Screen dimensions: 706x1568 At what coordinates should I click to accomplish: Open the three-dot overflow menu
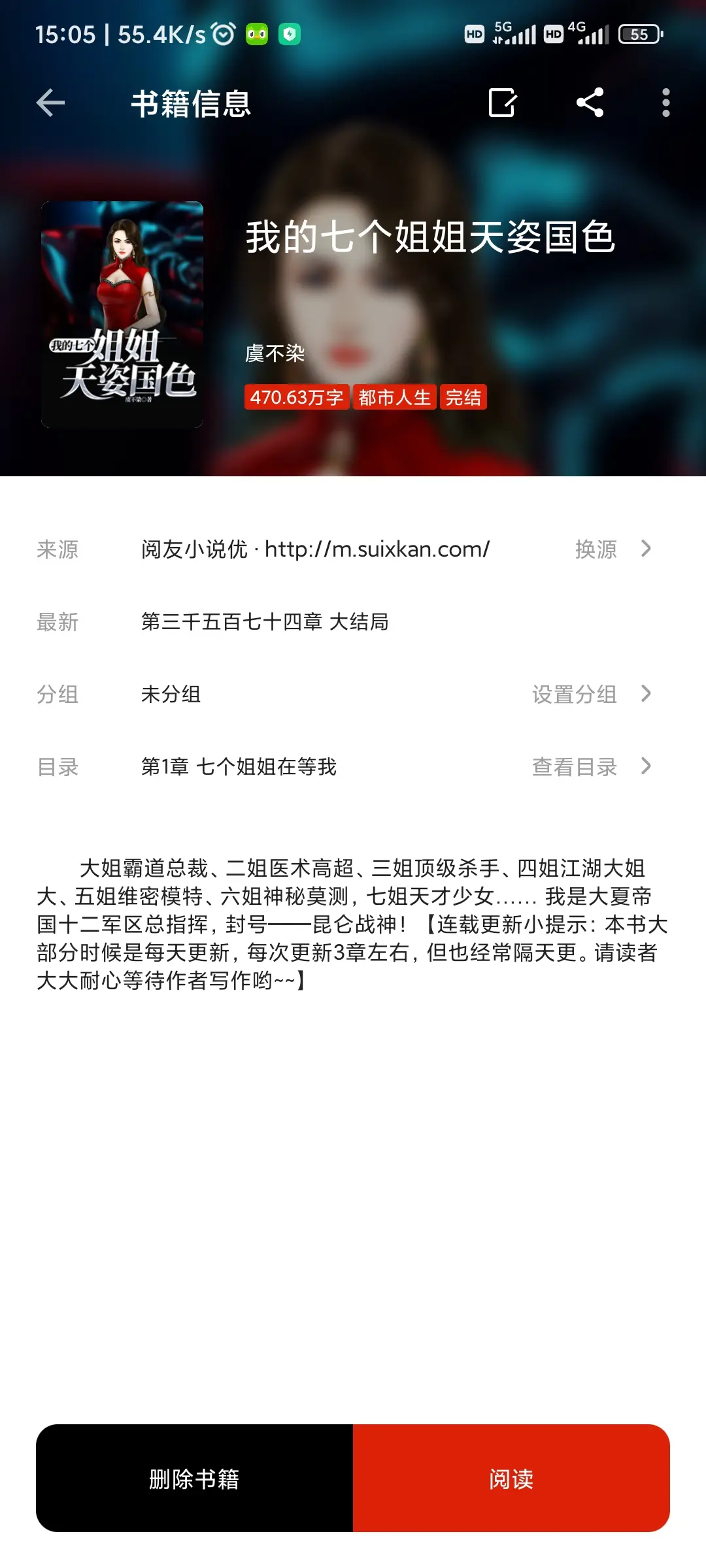pyautogui.click(x=665, y=103)
